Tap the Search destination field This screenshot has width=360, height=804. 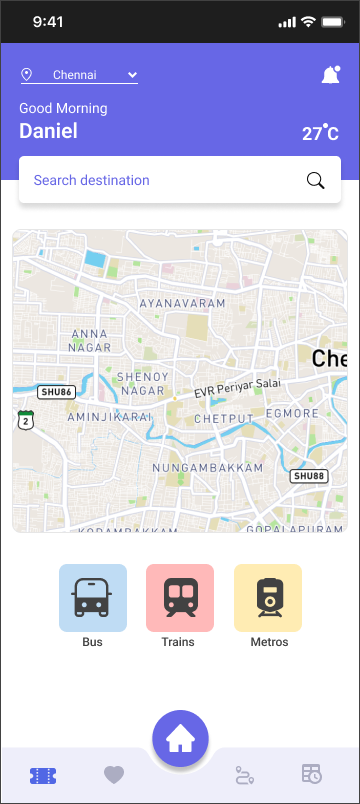180,180
